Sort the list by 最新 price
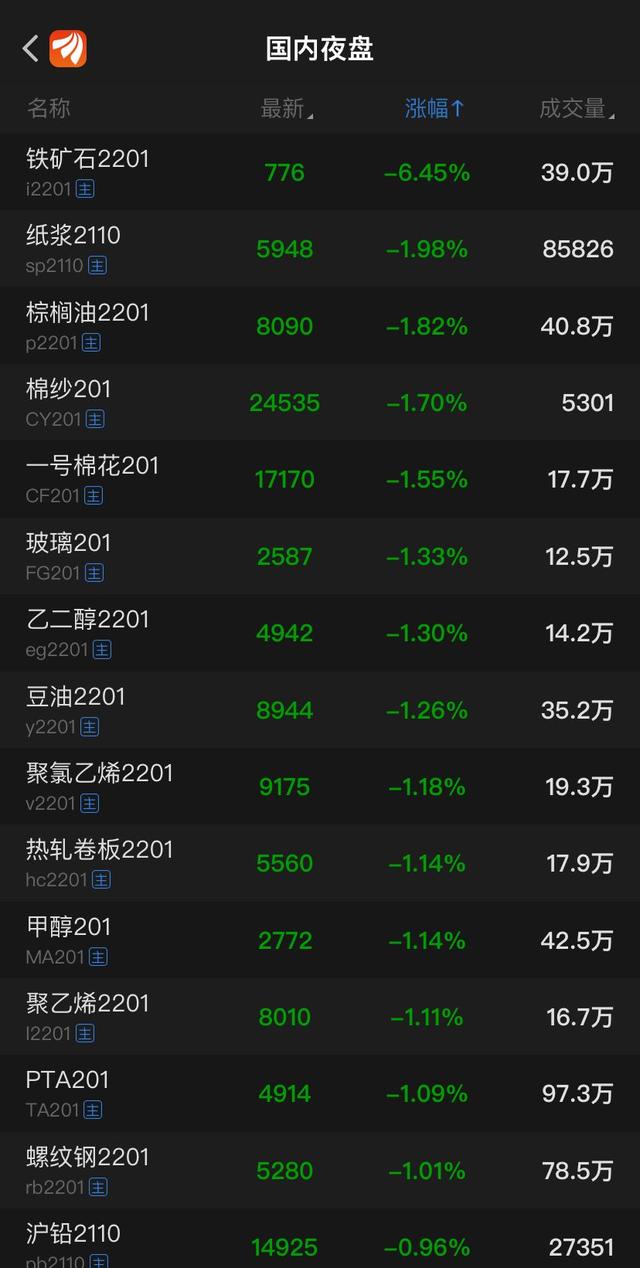 [286, 108]
